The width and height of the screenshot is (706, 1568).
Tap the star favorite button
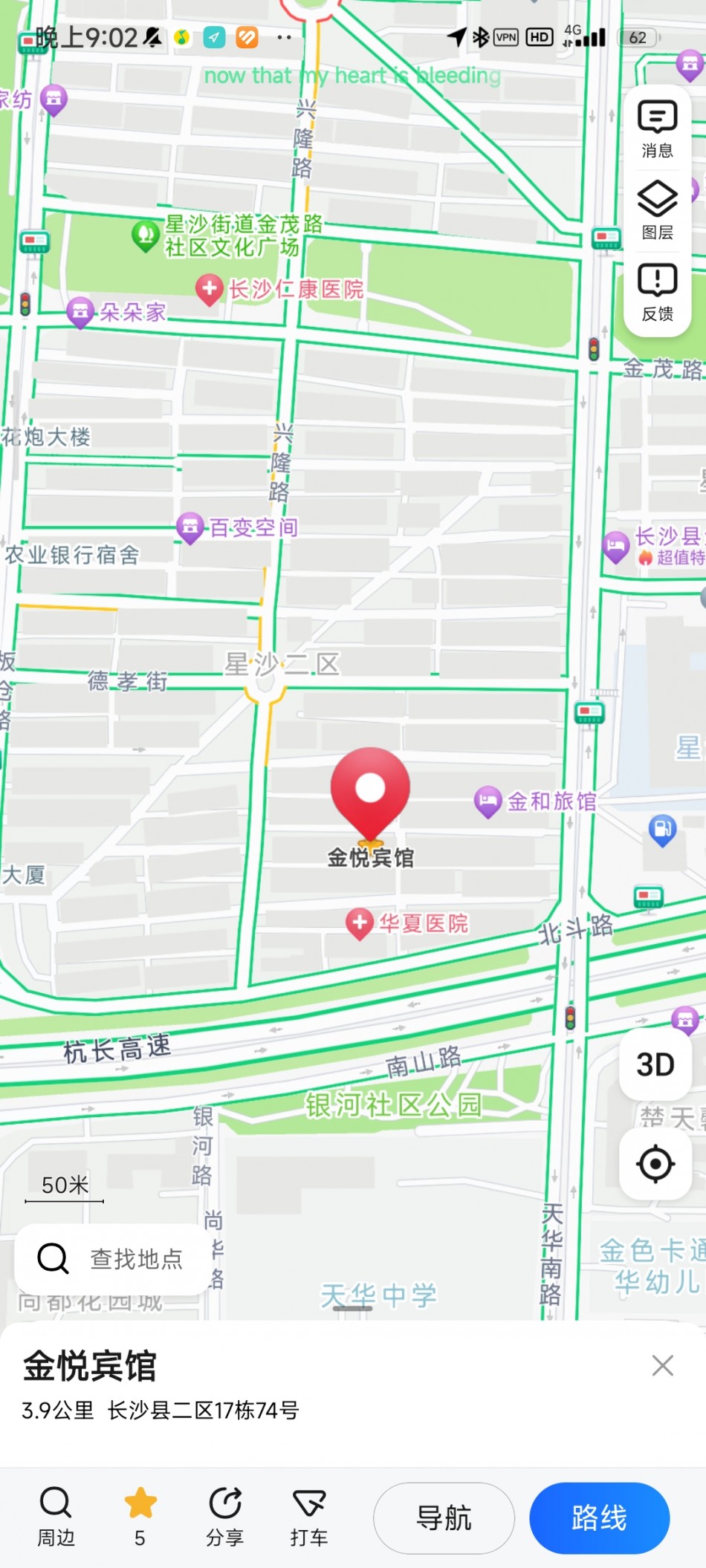click(140, 1515)
